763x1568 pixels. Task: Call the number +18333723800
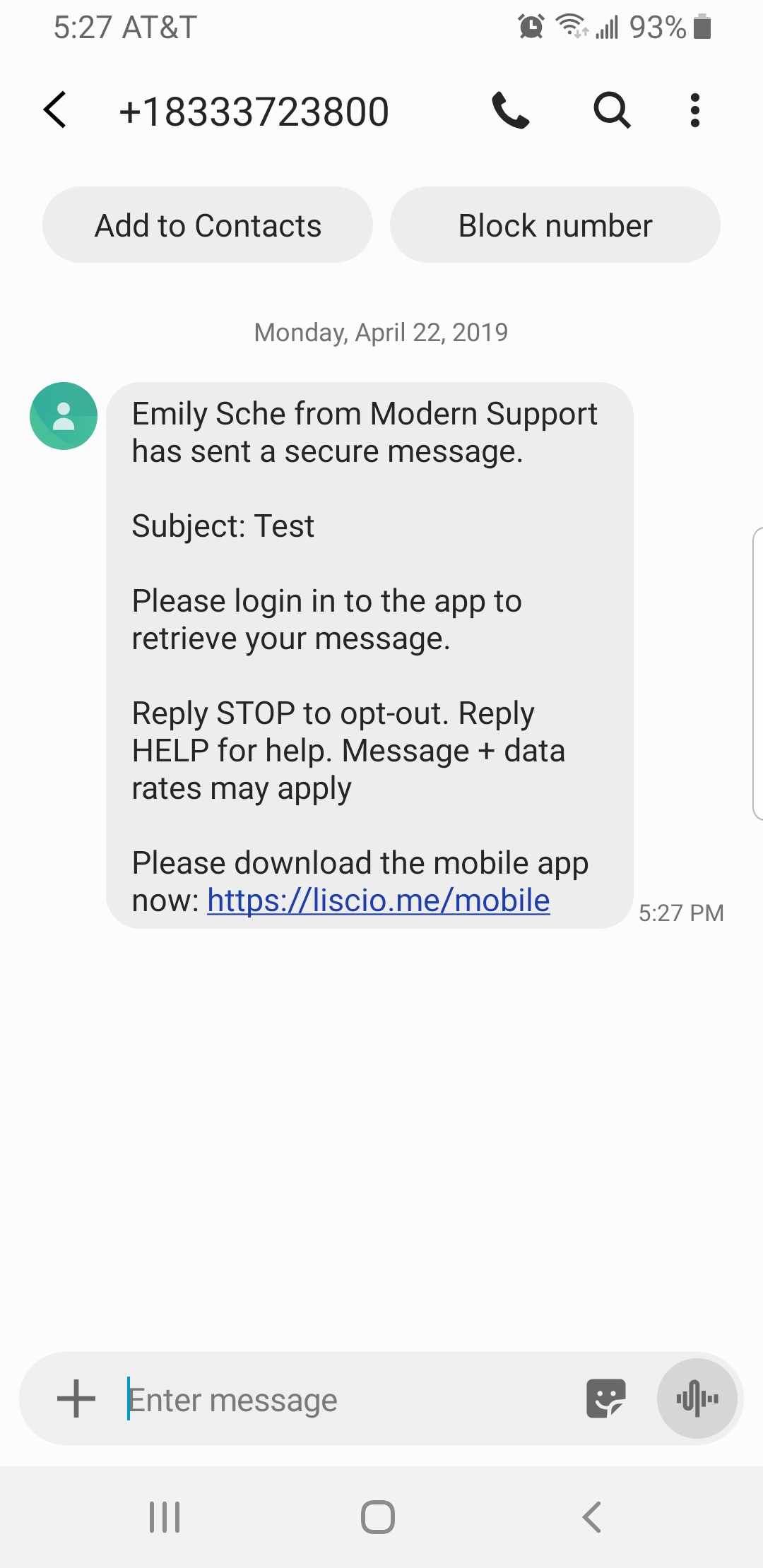[x=510, y=110]
